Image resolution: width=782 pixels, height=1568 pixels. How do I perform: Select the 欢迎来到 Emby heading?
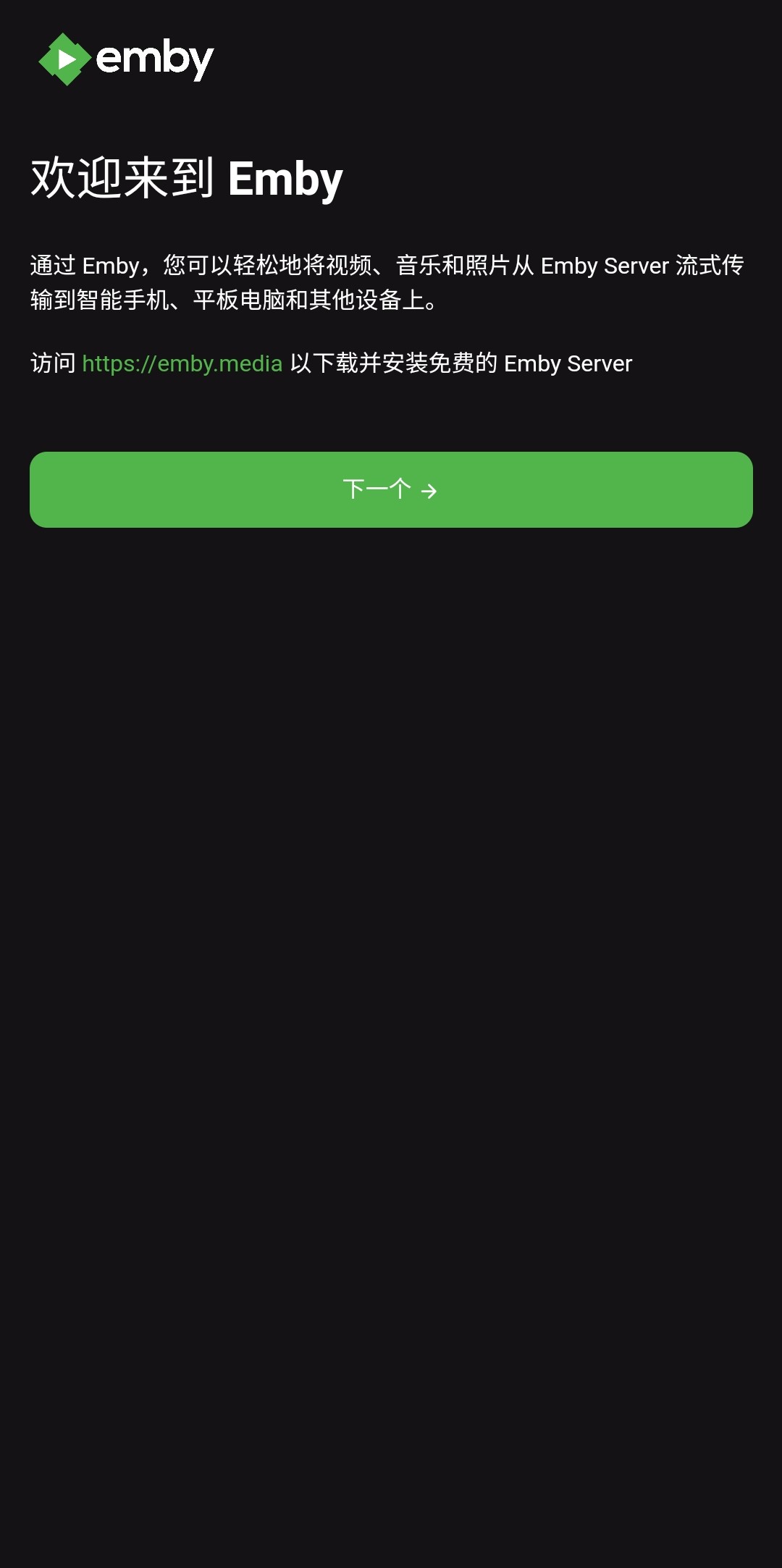(185, 177)
